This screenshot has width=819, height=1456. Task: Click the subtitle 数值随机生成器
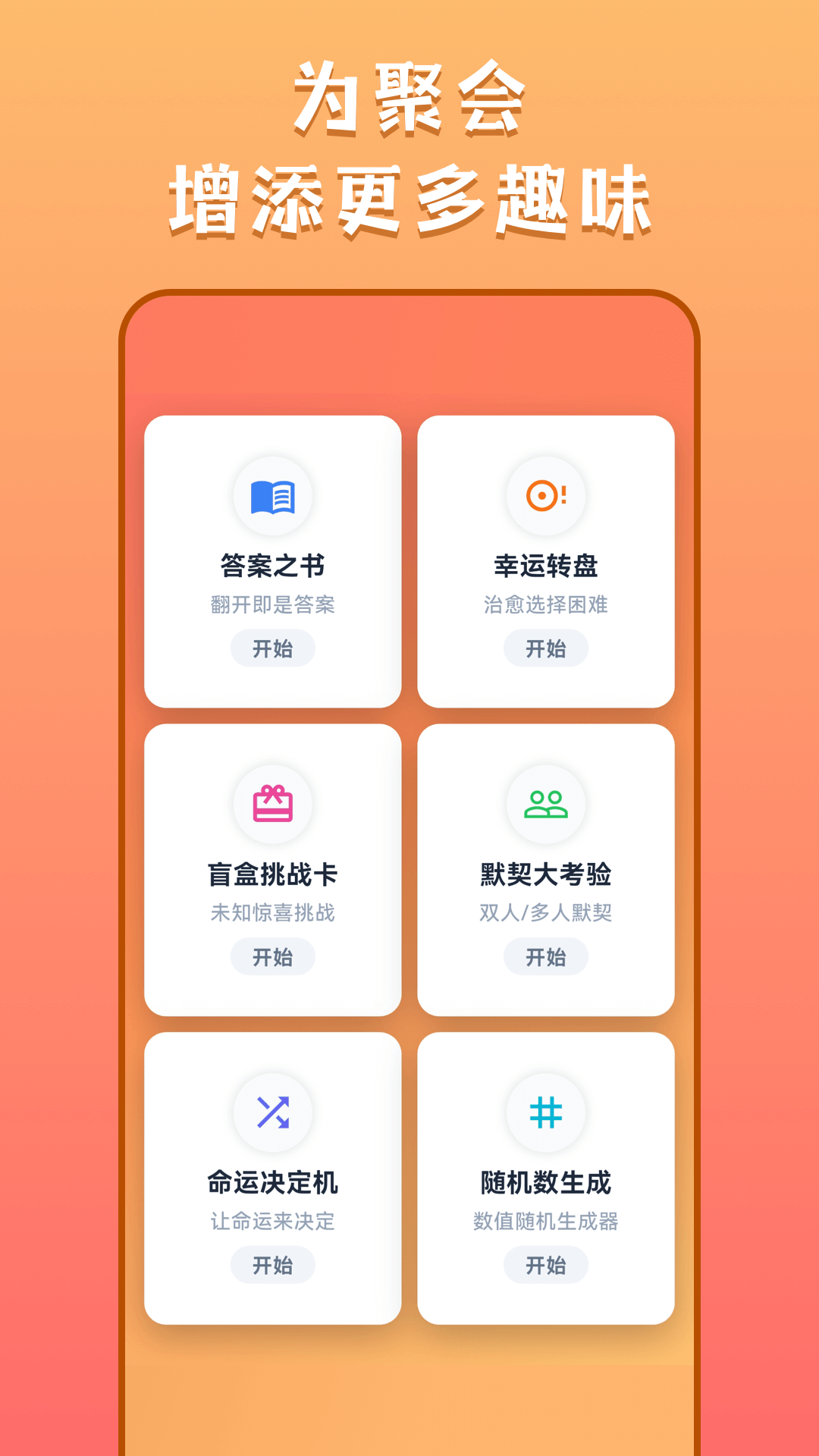[x=545, y=1222]
